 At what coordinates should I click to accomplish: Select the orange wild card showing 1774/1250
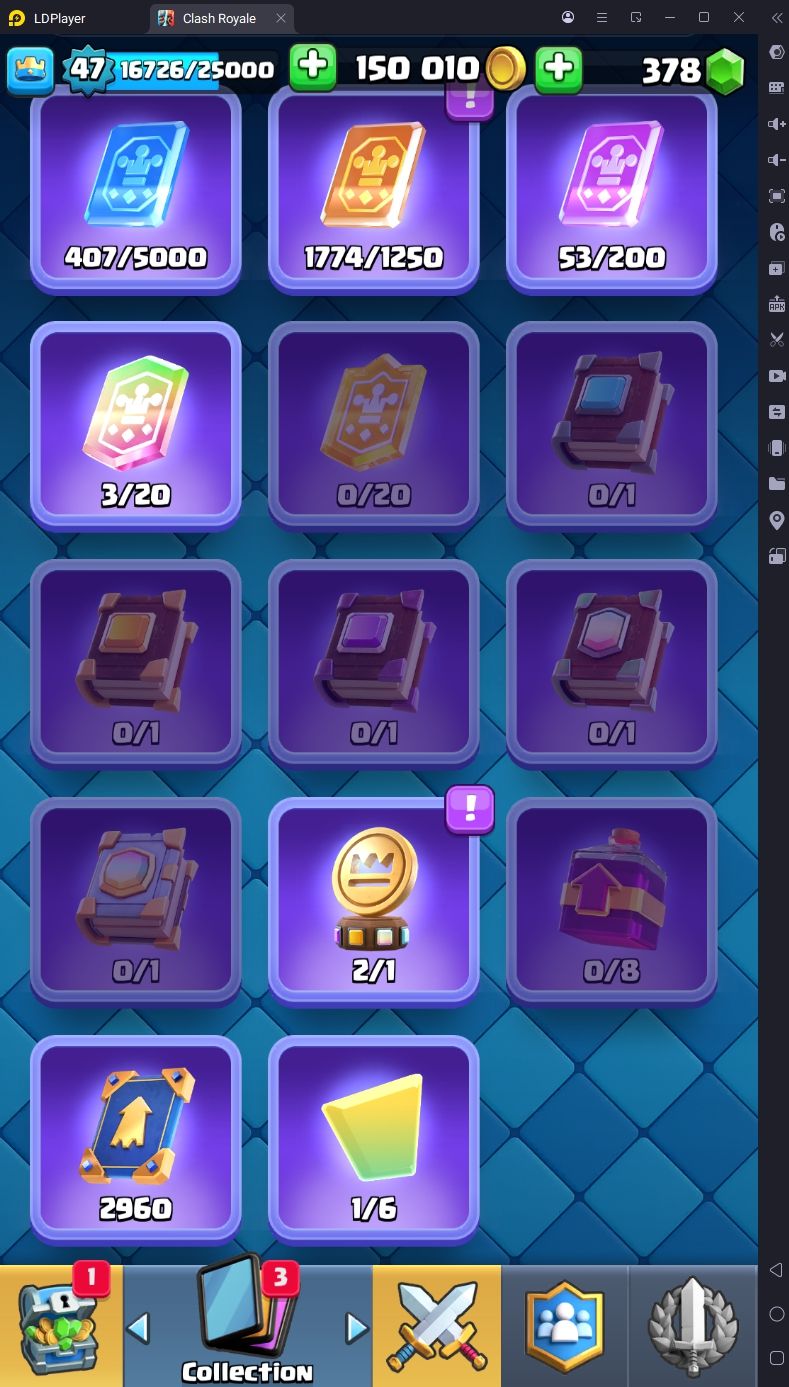(374, 190)
